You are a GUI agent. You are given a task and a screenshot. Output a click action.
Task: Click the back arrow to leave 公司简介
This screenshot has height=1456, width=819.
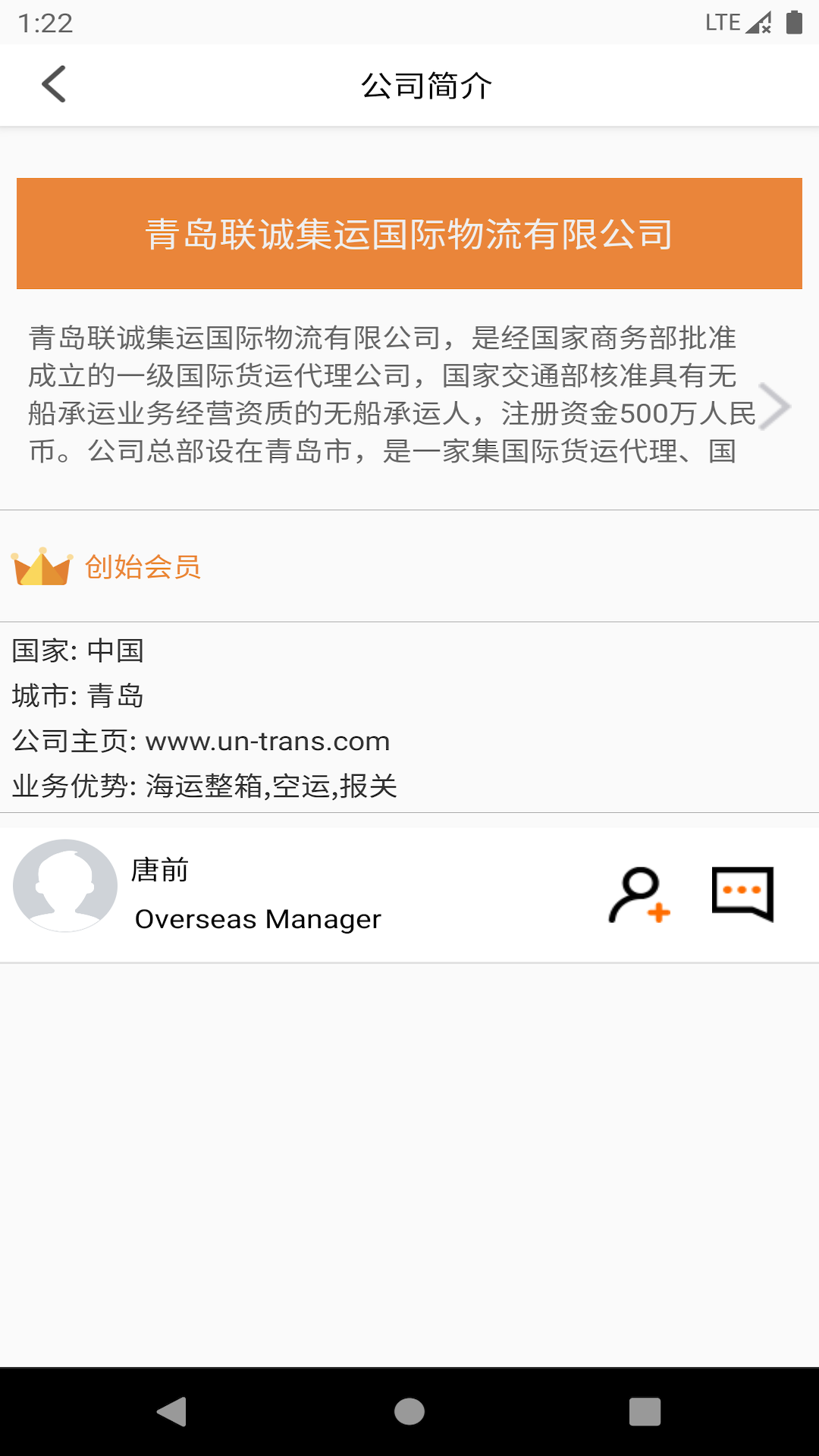click(53, 84)
